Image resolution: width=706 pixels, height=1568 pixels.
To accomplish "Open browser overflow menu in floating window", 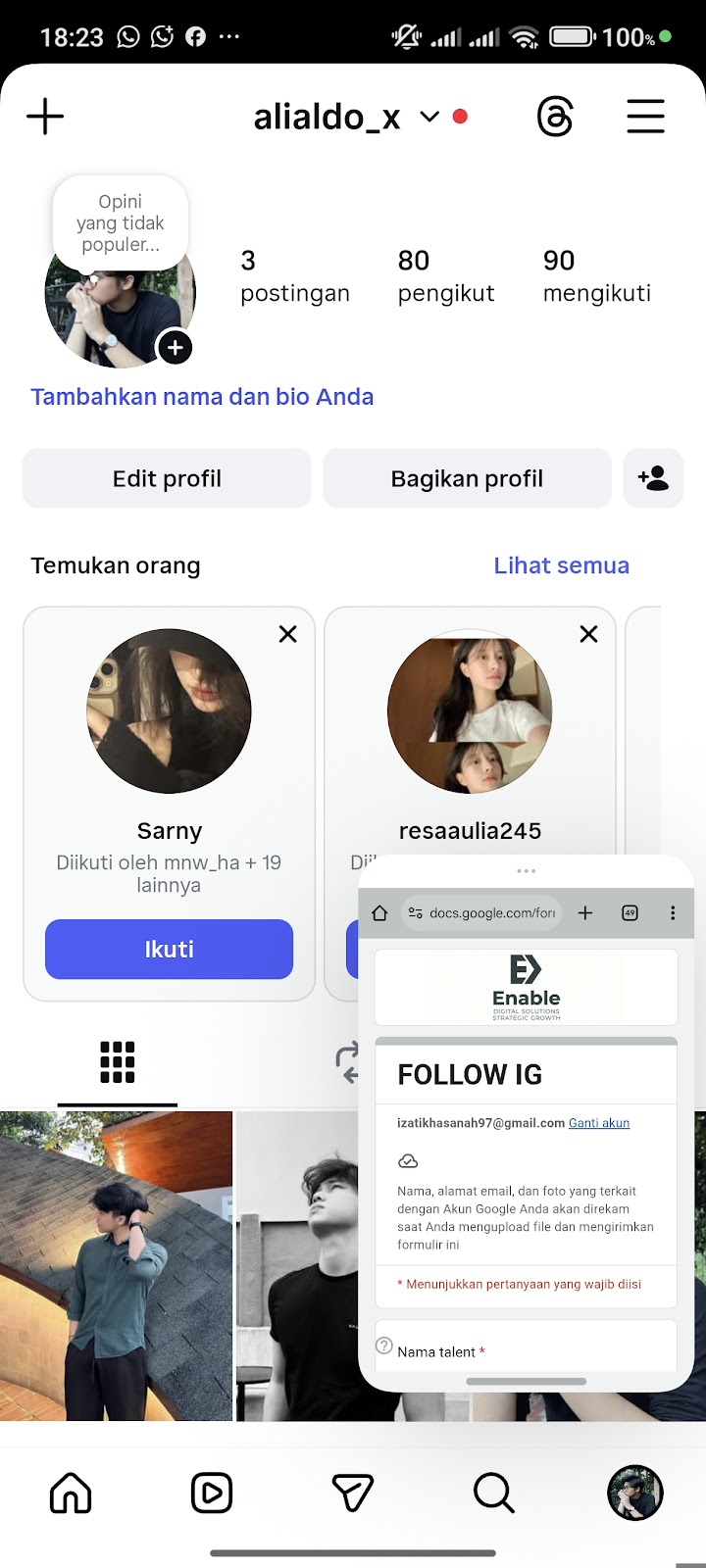I will pos(673,913).
